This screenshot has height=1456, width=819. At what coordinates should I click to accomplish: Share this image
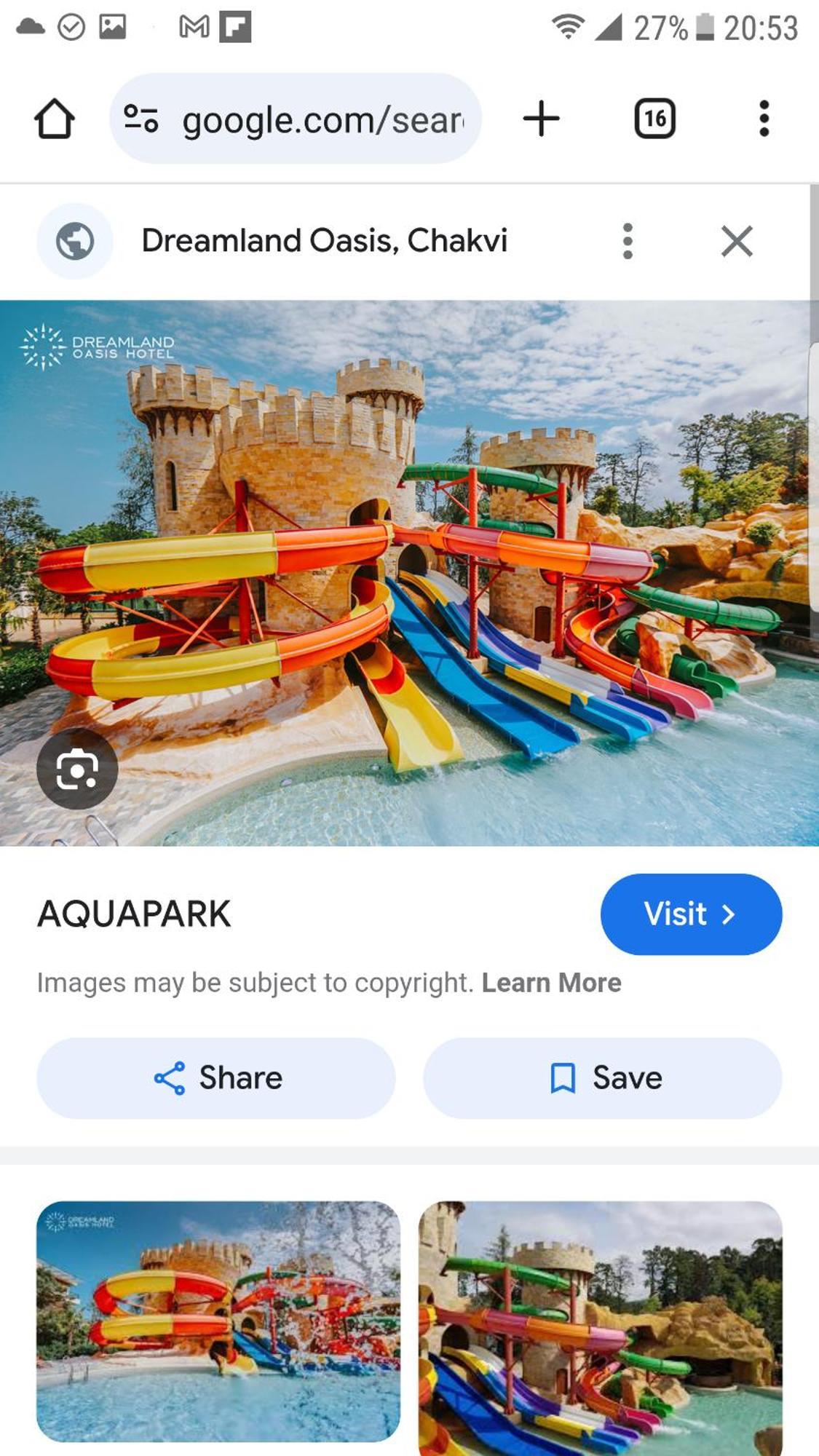point(216,1078)
